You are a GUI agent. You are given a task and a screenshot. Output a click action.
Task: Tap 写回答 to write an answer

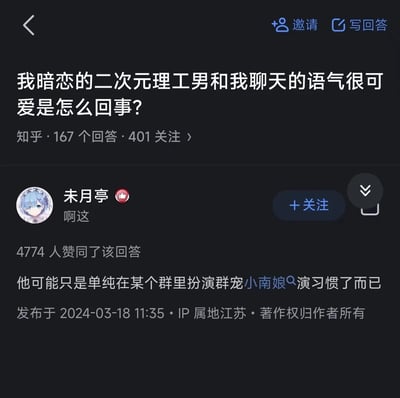click(x=359, y=25)
